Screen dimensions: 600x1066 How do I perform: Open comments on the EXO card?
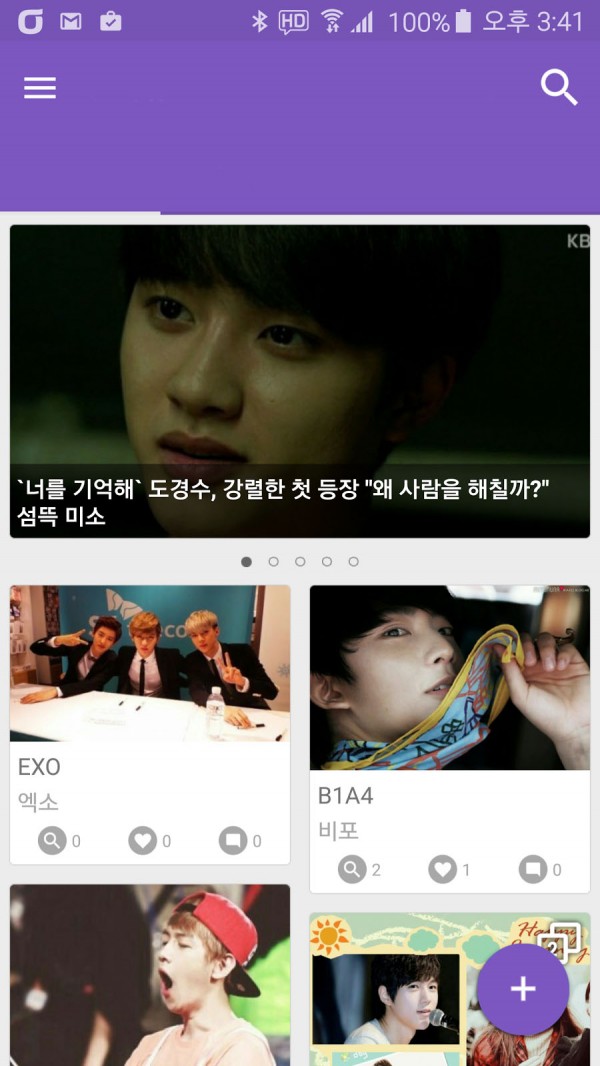[x=233, y=841]
